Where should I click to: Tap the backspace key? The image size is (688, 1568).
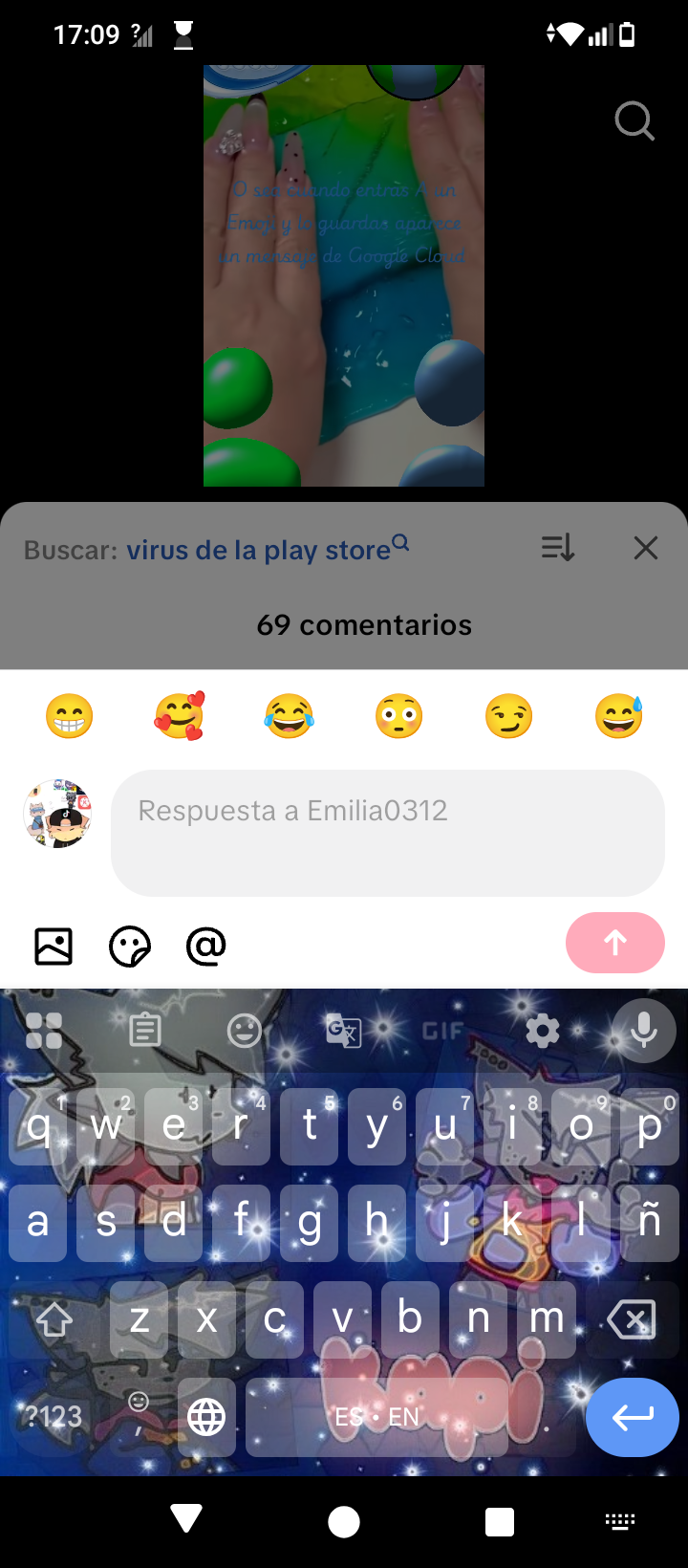click(632, 1319)
